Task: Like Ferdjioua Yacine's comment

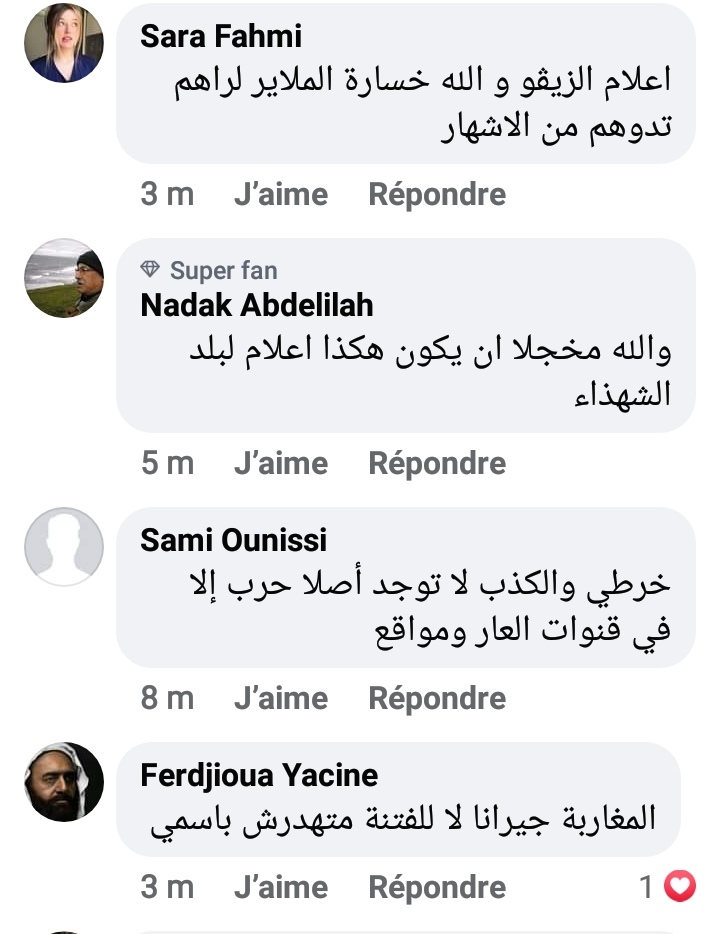Action: click(x=280, y=887)
